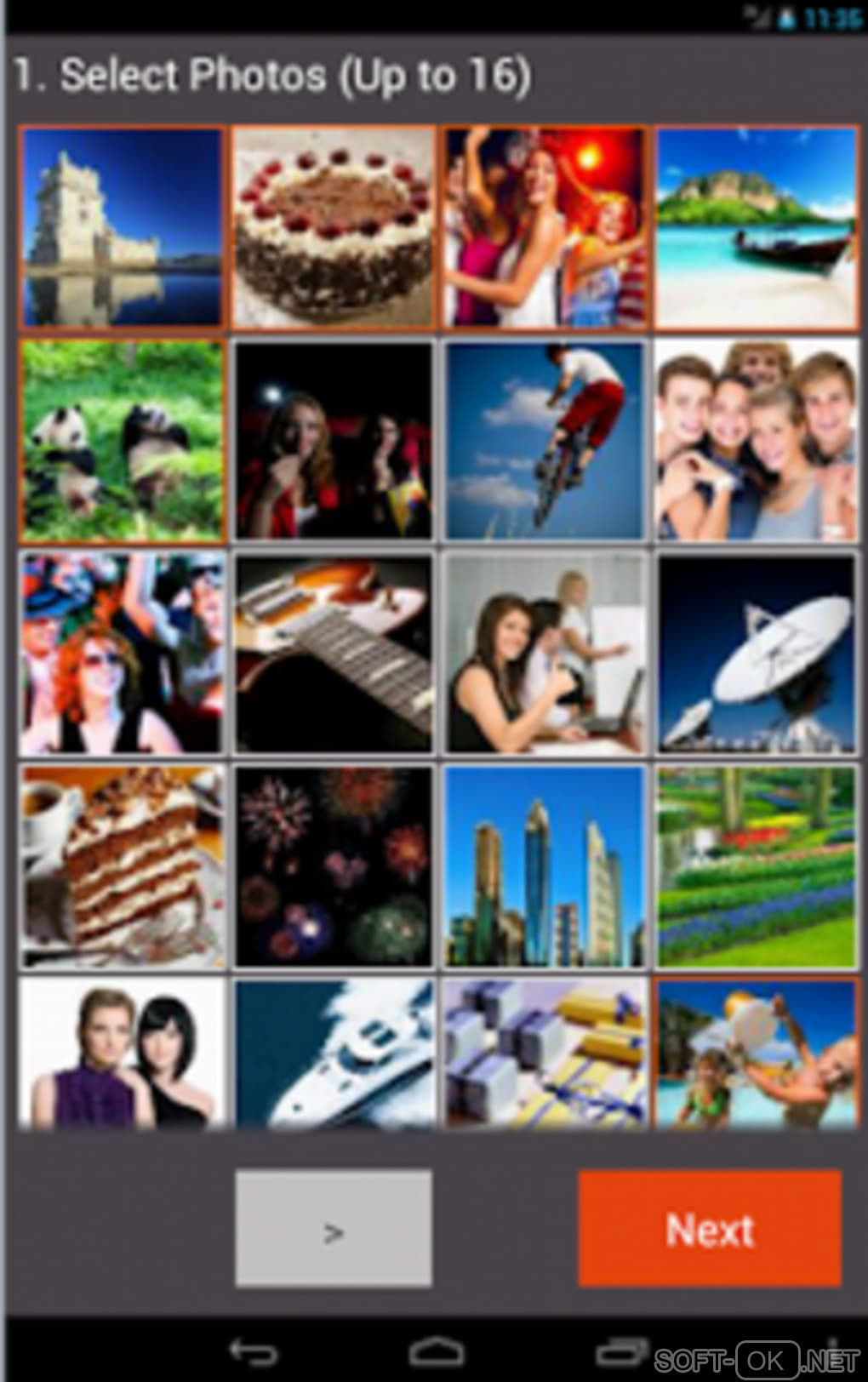This screenshot has height=1382, width=868.
Task: Choose the wrapped gift boxes photo
Action: tap(545, 1054)
